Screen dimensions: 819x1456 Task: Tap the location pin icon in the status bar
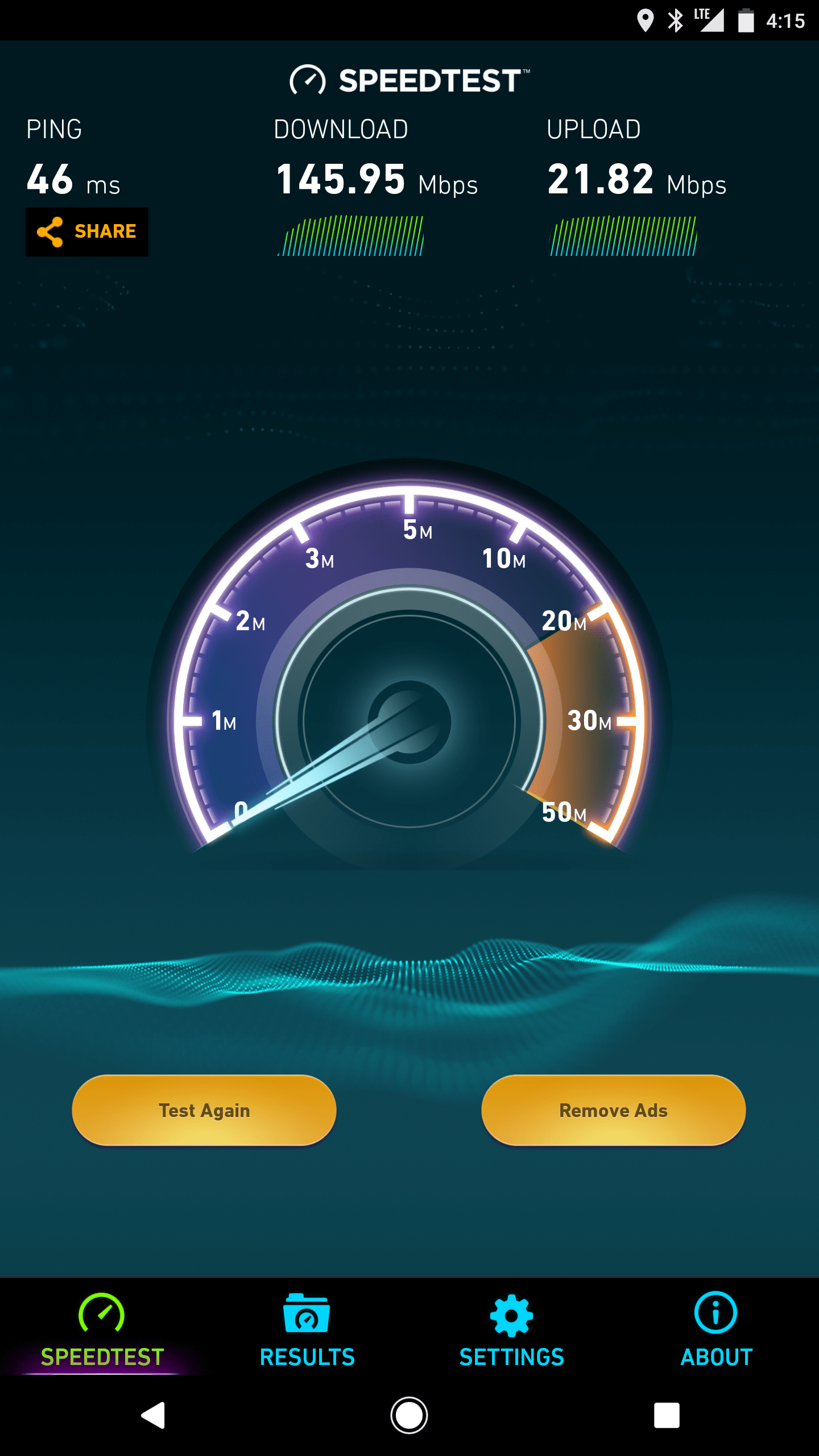(646, 20)
